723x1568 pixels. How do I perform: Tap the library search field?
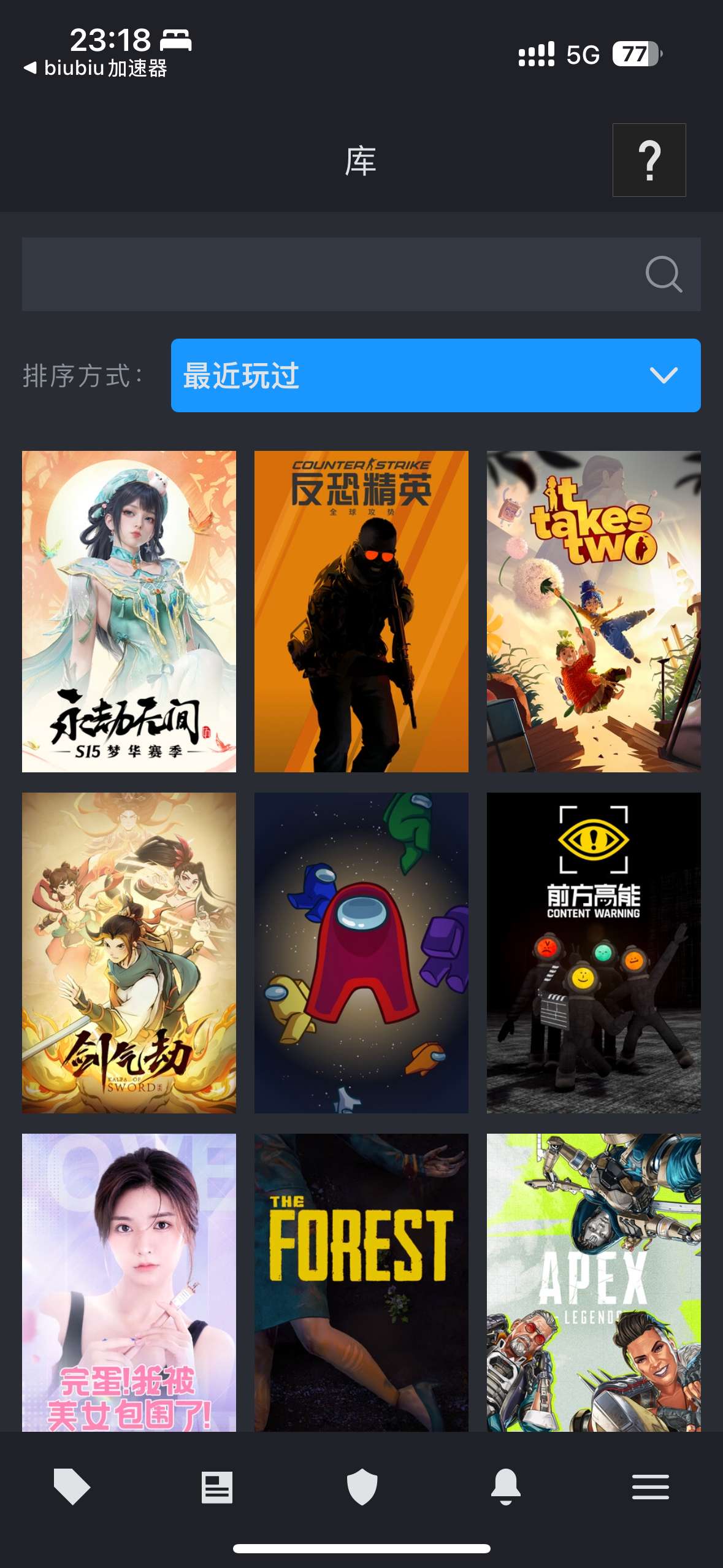click(331, 274)
